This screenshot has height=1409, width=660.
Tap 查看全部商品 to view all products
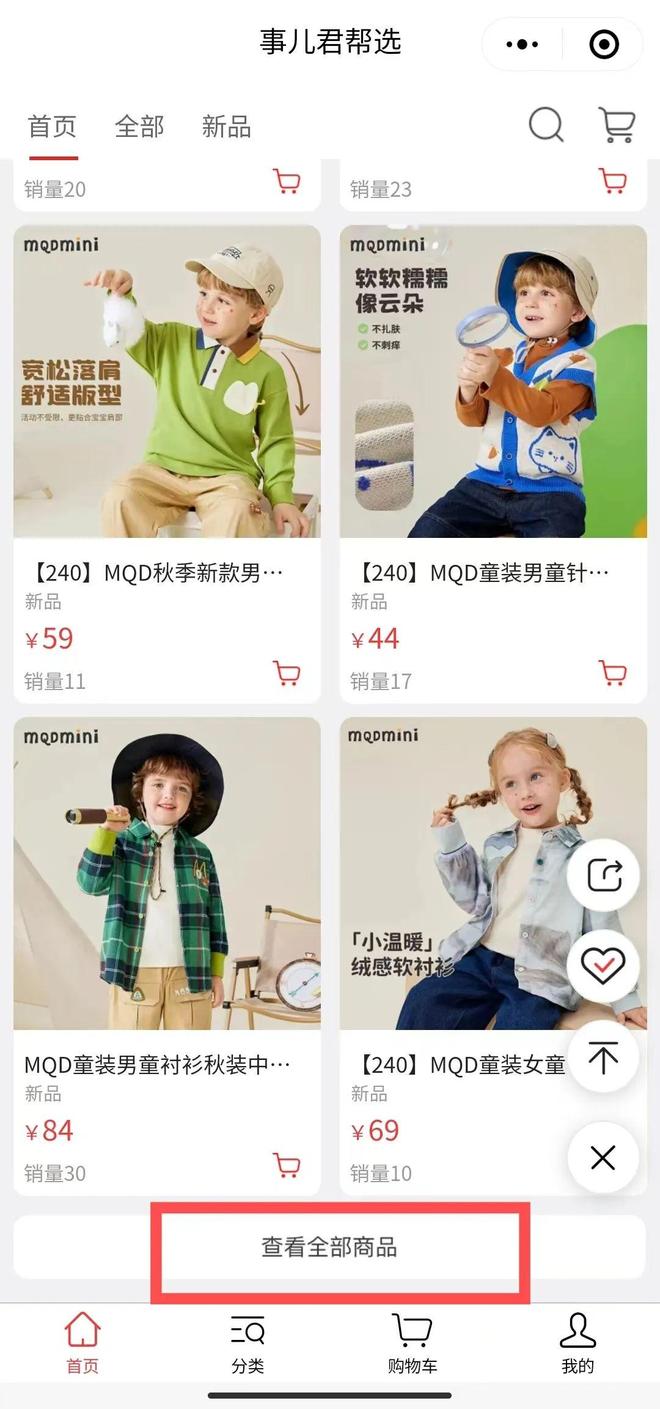click(330, 1247)
